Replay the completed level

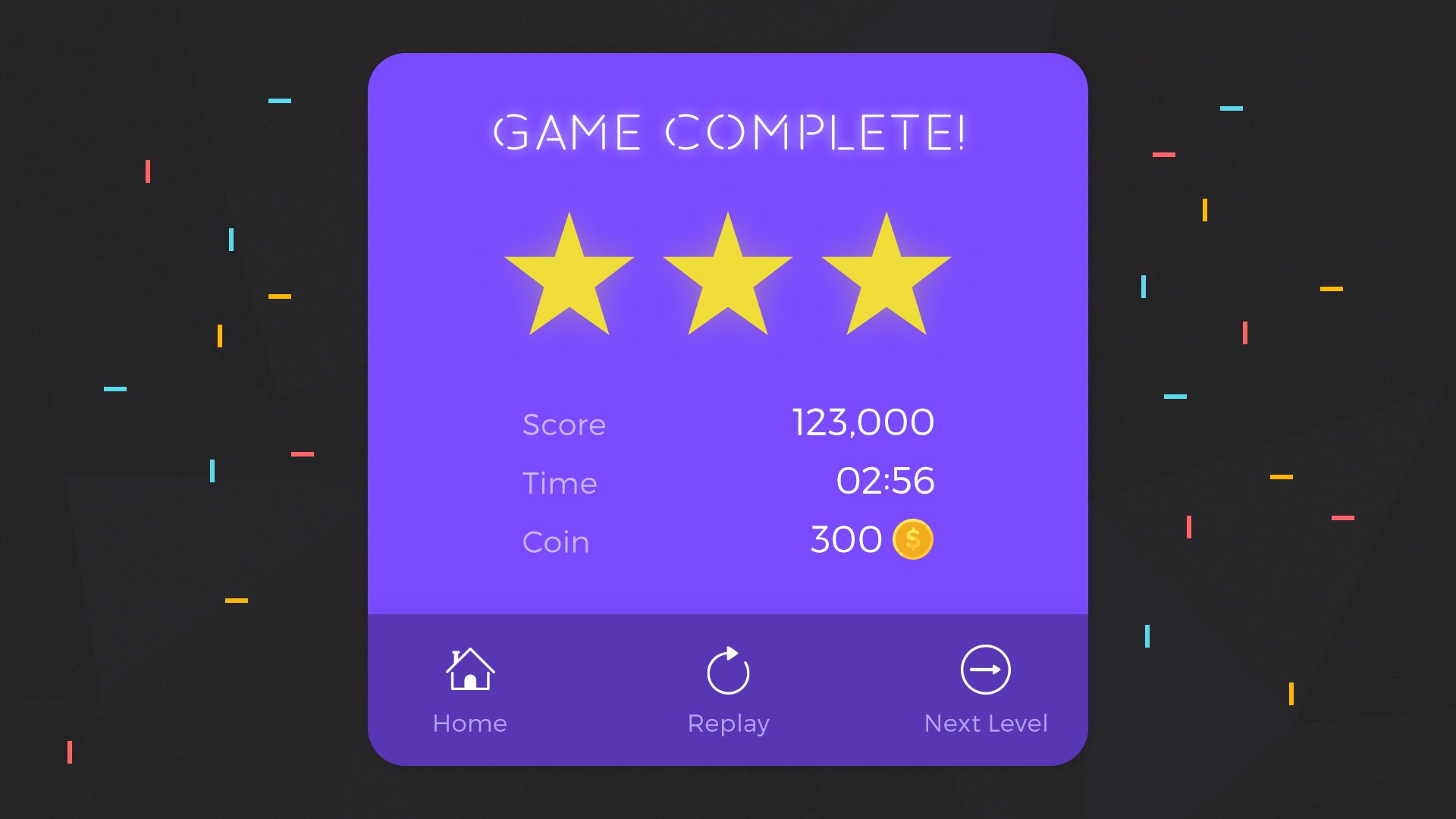(x=728, y=689)
